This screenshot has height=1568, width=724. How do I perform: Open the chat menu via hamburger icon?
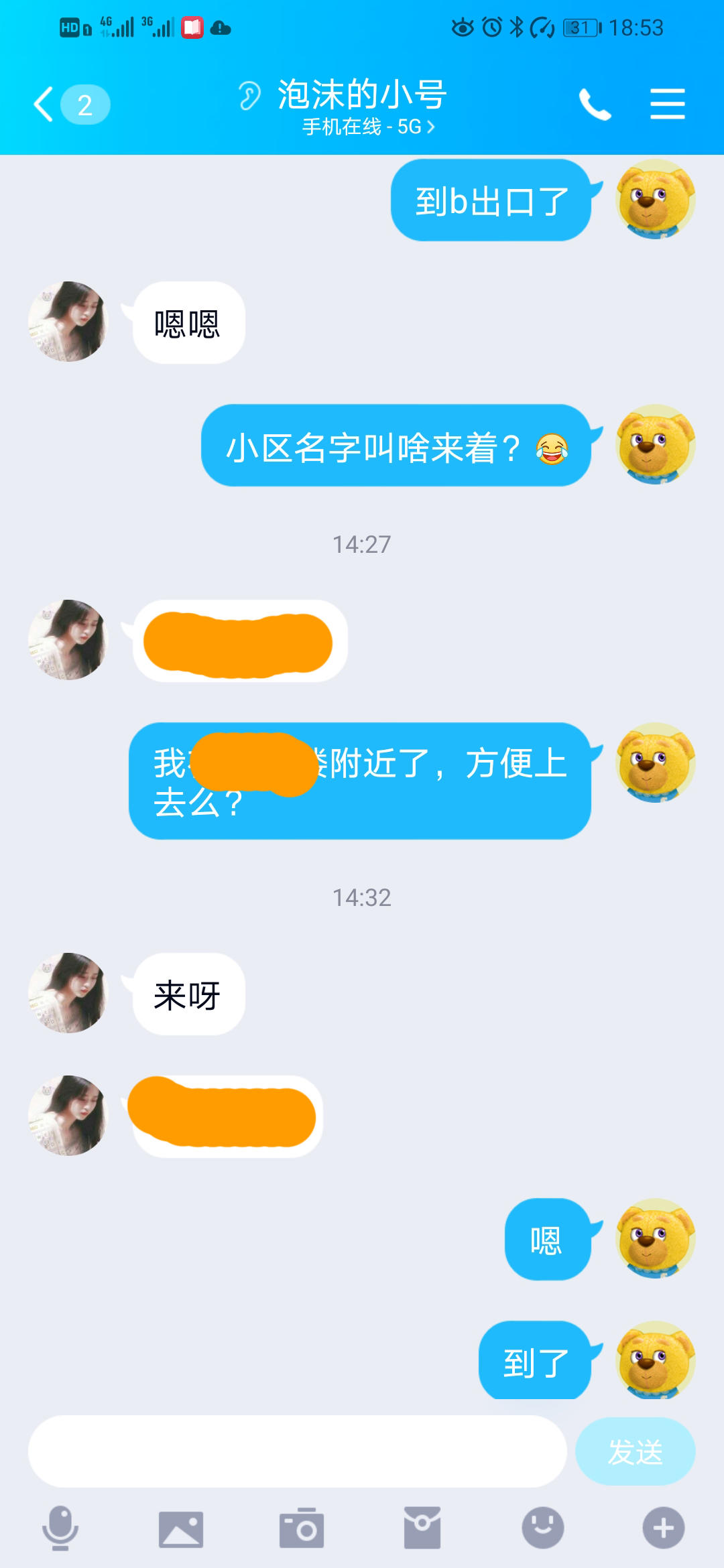pos(668,104)
